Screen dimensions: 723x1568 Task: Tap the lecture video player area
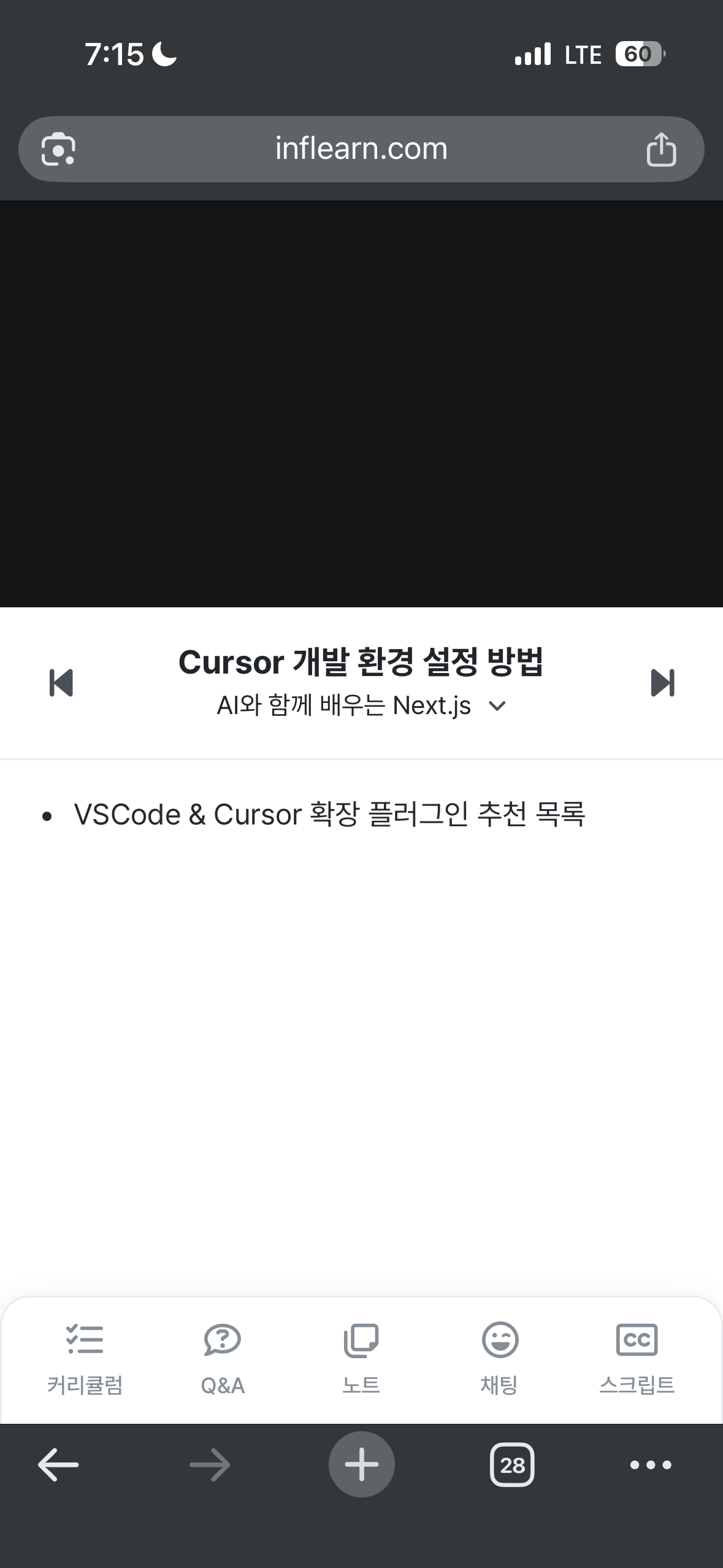coord(361,404)
